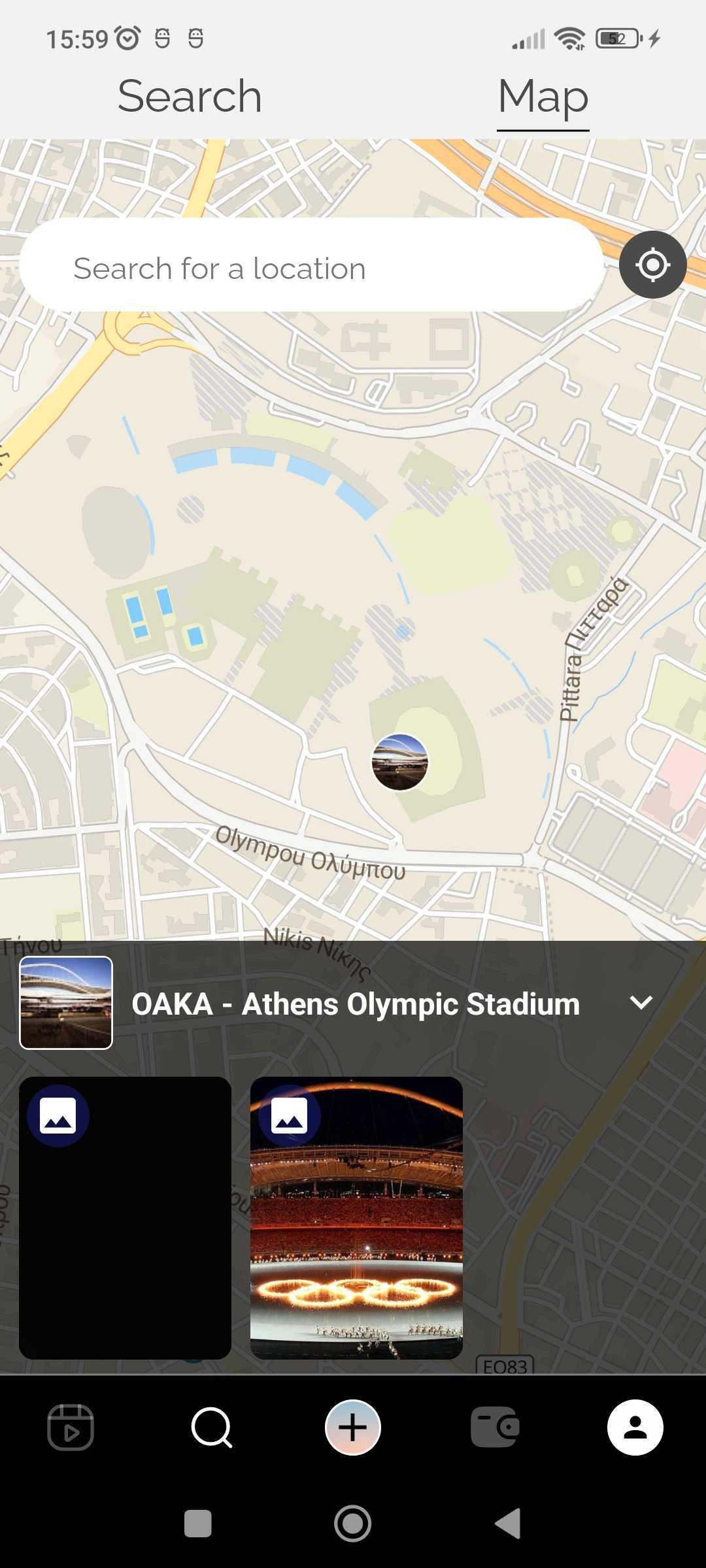Open the black photo post tile

pyautogui.click(x=125, y=1218)
